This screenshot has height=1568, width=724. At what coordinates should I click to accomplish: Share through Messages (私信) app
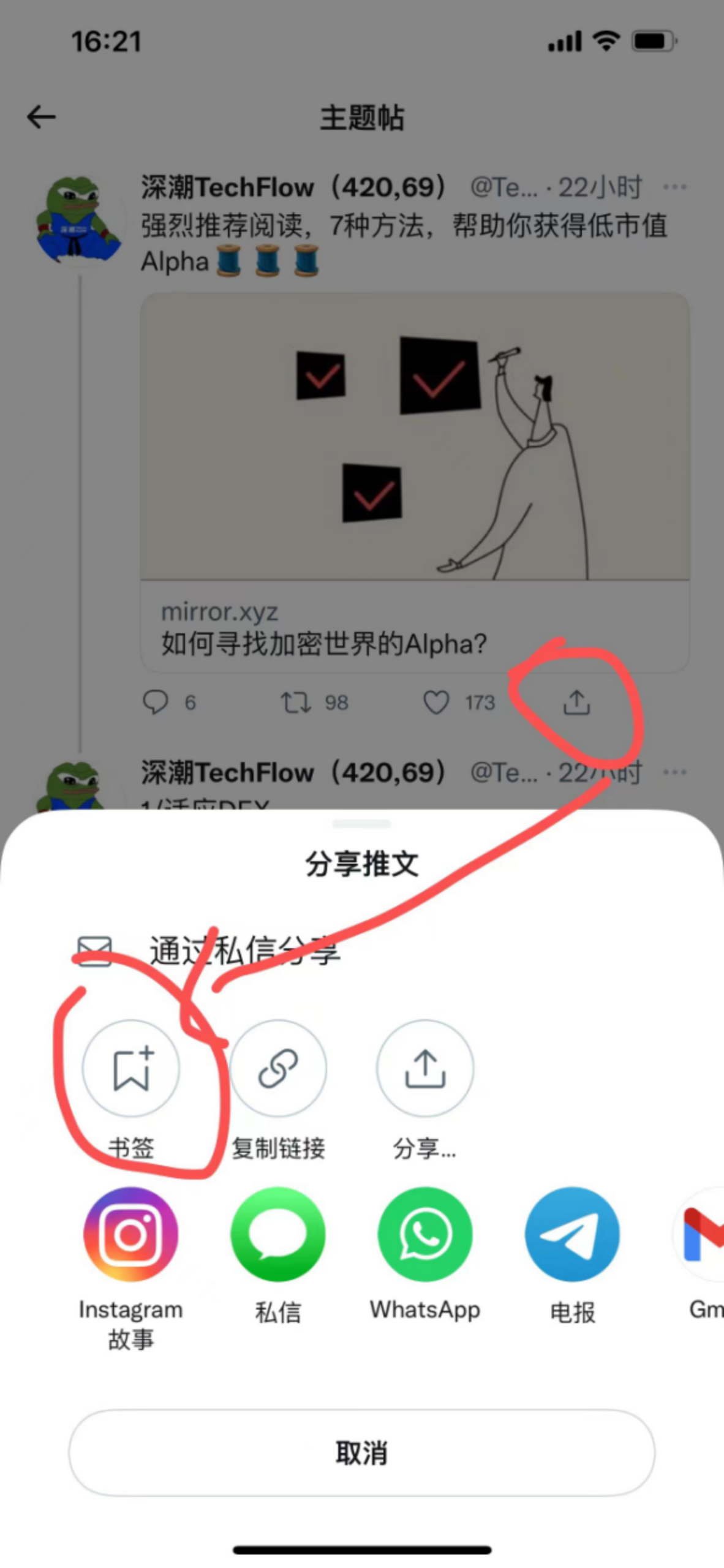coord(277,1234)
